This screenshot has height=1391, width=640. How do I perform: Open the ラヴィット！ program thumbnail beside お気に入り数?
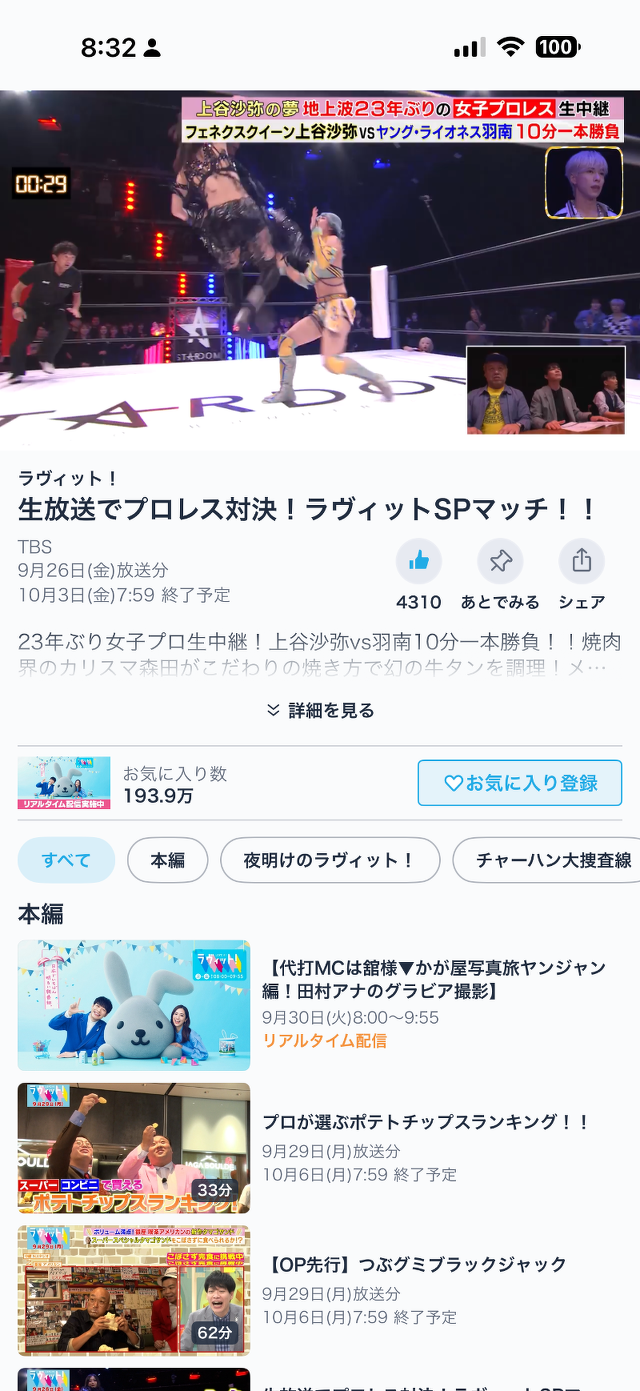tap(64, 783)
